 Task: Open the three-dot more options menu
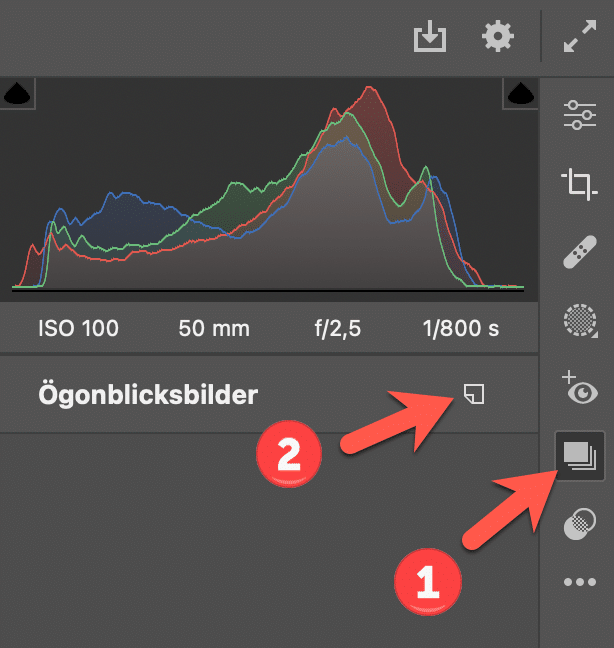click(579, 582)
